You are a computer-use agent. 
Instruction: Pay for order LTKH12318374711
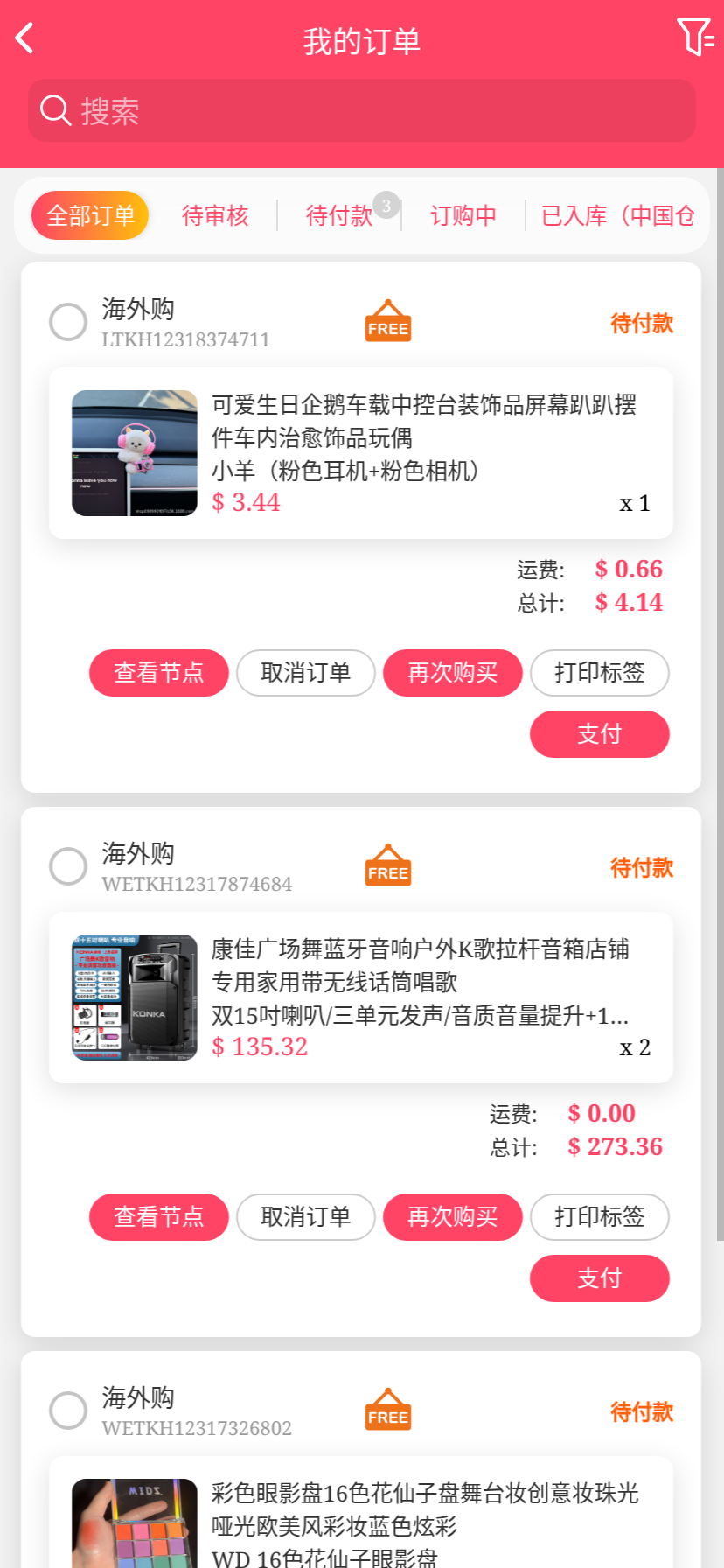(x=600, y=734)
